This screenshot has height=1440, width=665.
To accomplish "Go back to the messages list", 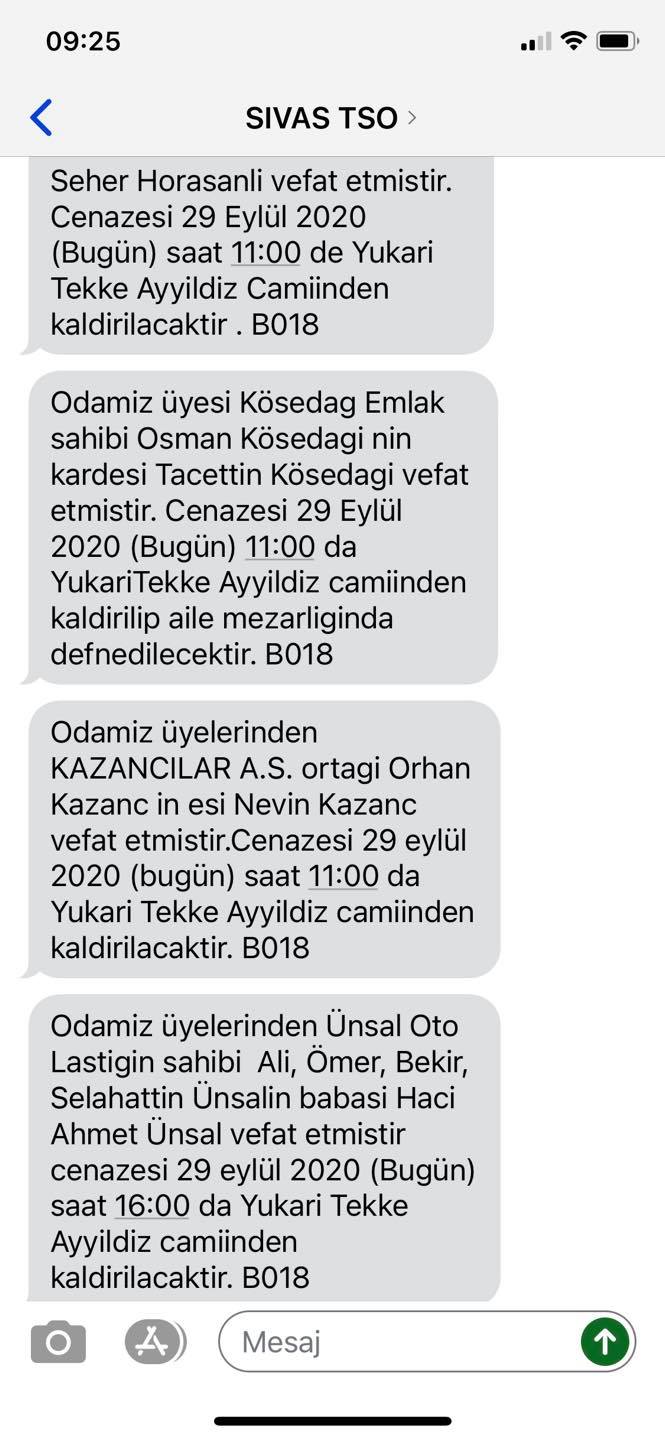I will (x=41, y=118).
